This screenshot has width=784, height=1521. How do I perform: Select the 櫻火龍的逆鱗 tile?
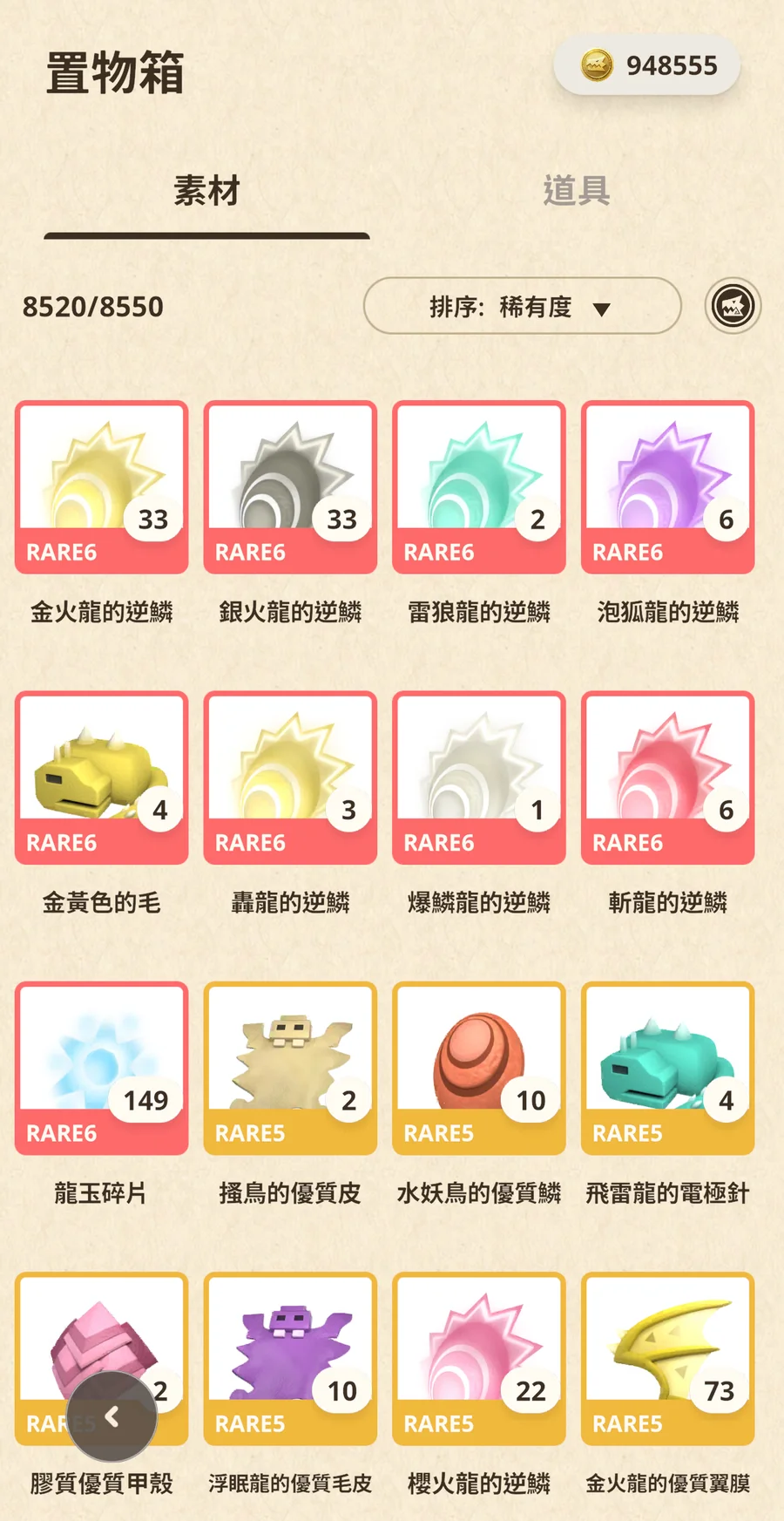tap(478, 1358)
